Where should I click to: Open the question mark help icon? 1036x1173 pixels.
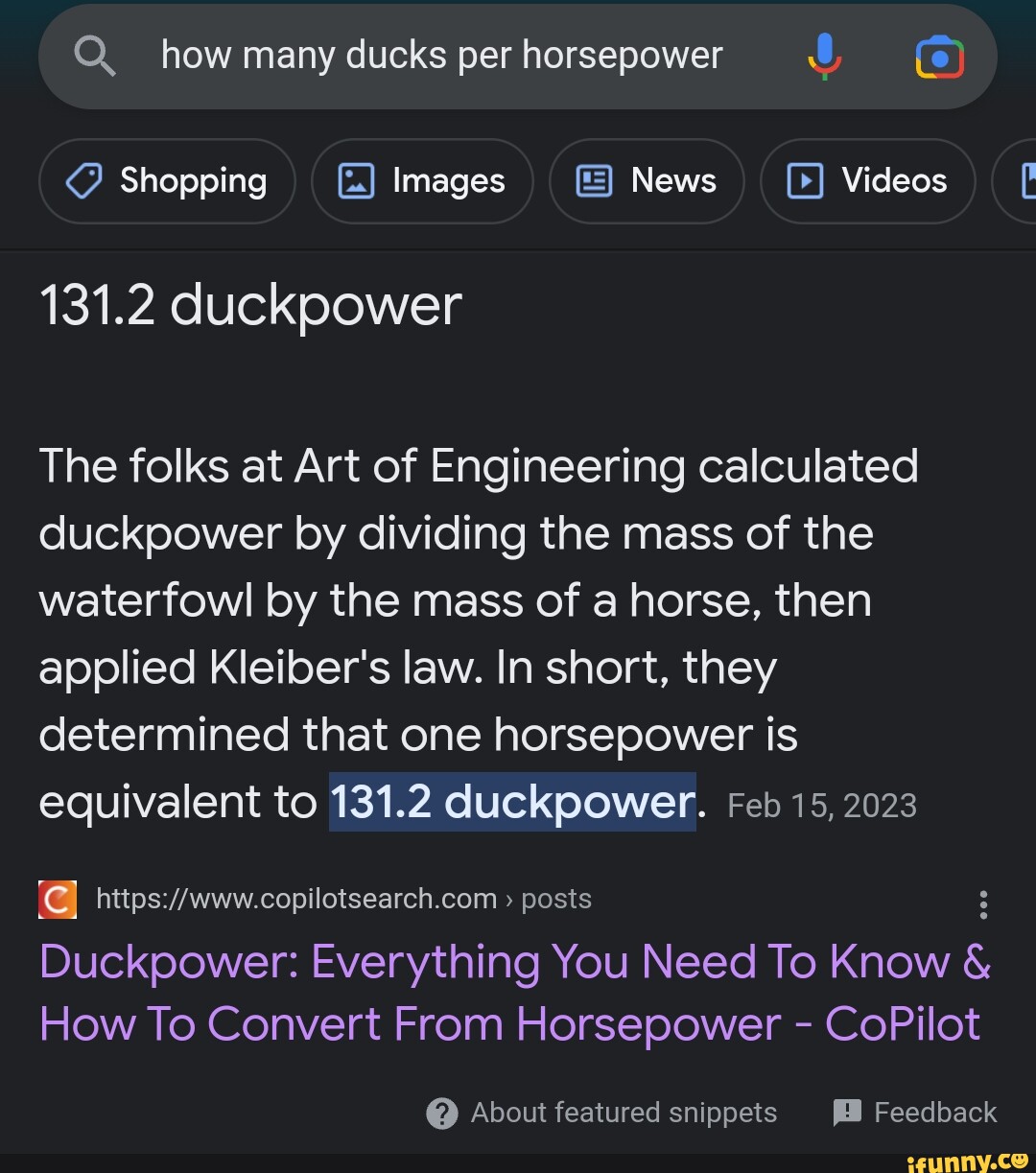(442, 1113)
